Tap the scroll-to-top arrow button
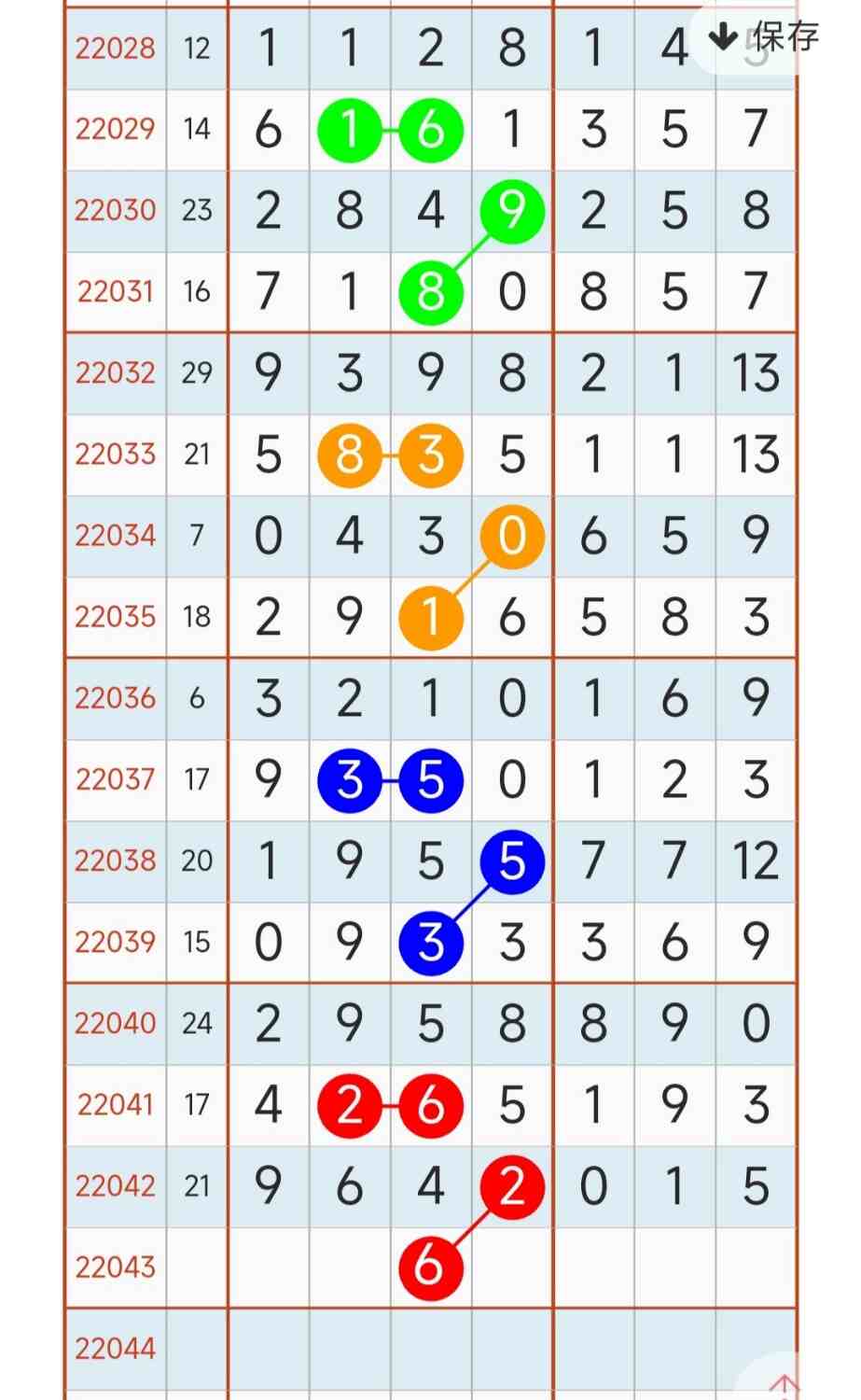Screen dimensions: 861x1400 click(x=785, y=1382)
